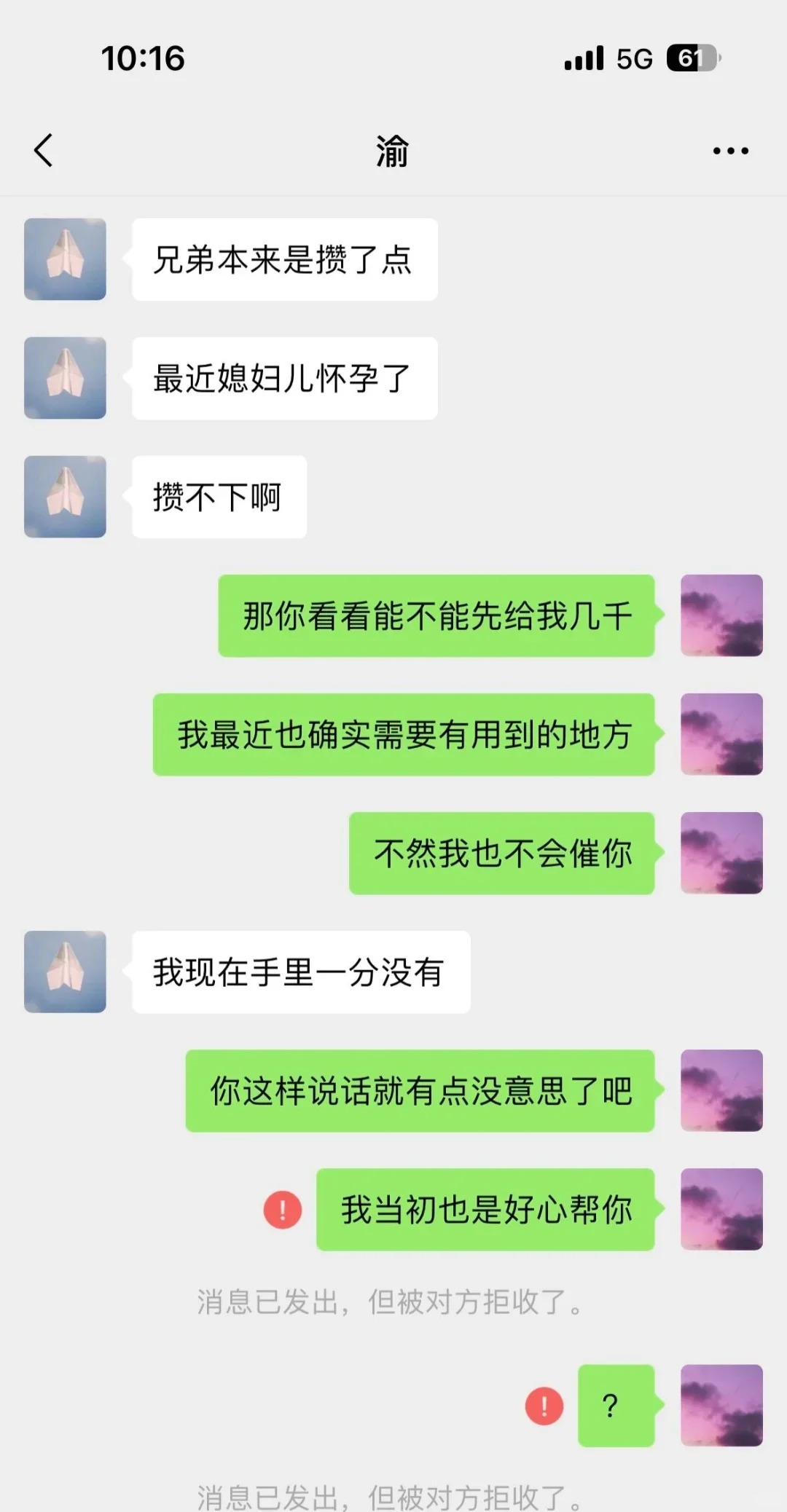Tap the red failed icon beside 我当初也是好心帮你

[283, 1210]
